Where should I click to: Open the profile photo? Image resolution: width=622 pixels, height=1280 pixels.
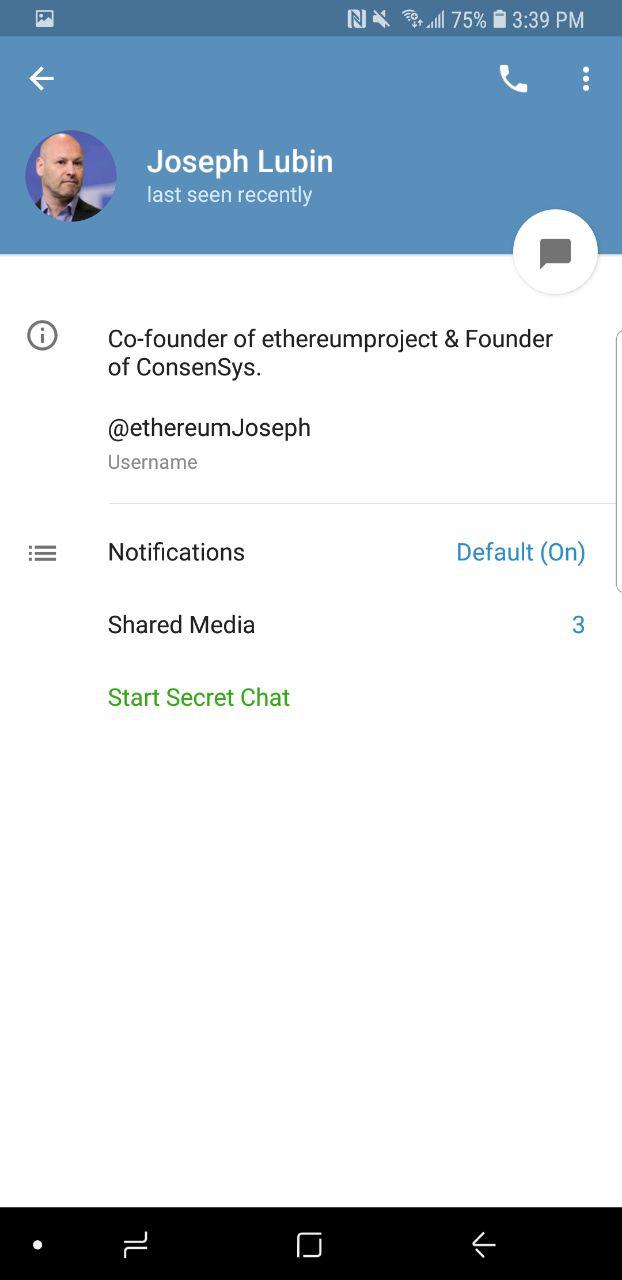pyautogui.click(x=71, y=176)
